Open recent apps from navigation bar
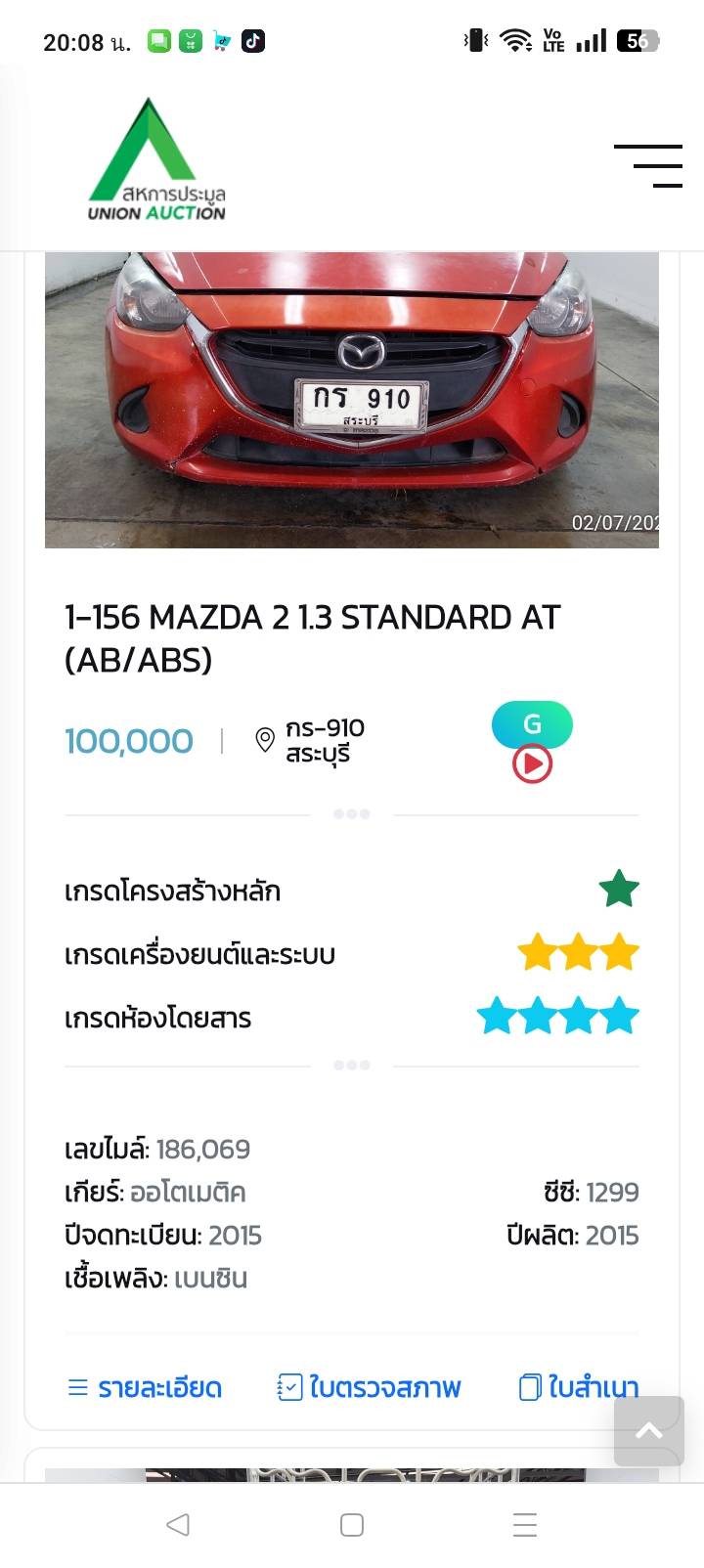The image size is (704, 1568). point(525,1525)
